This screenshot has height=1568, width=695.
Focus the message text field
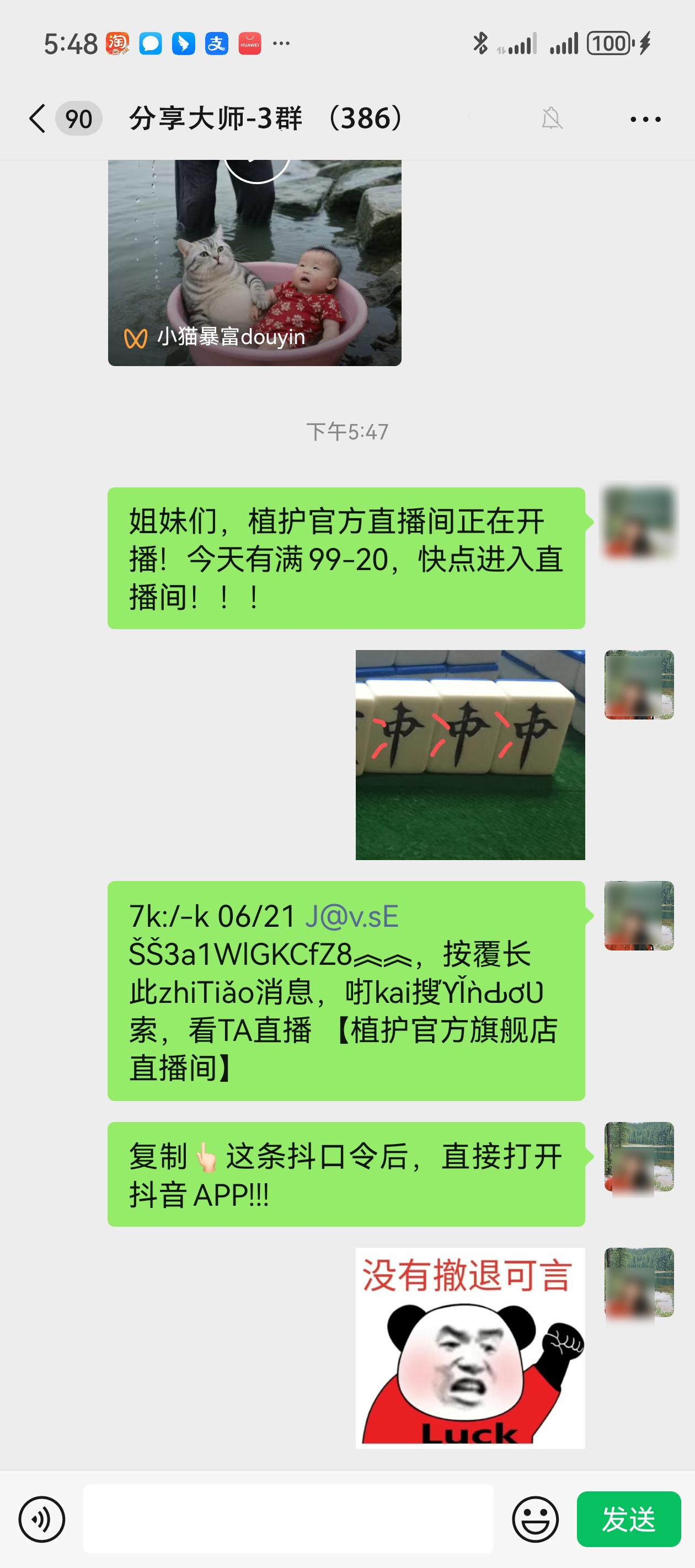(288, 1519)
